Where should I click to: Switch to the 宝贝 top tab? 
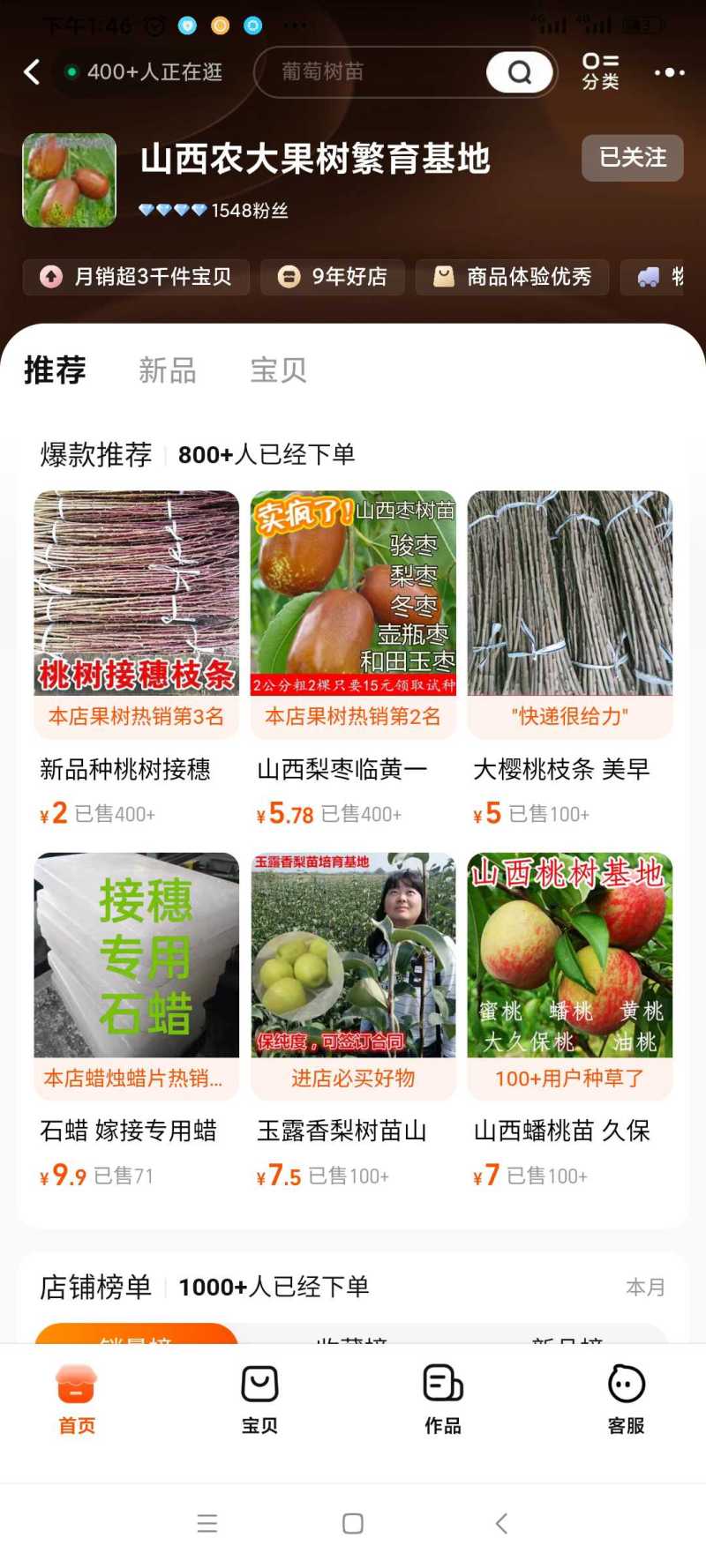278,370
